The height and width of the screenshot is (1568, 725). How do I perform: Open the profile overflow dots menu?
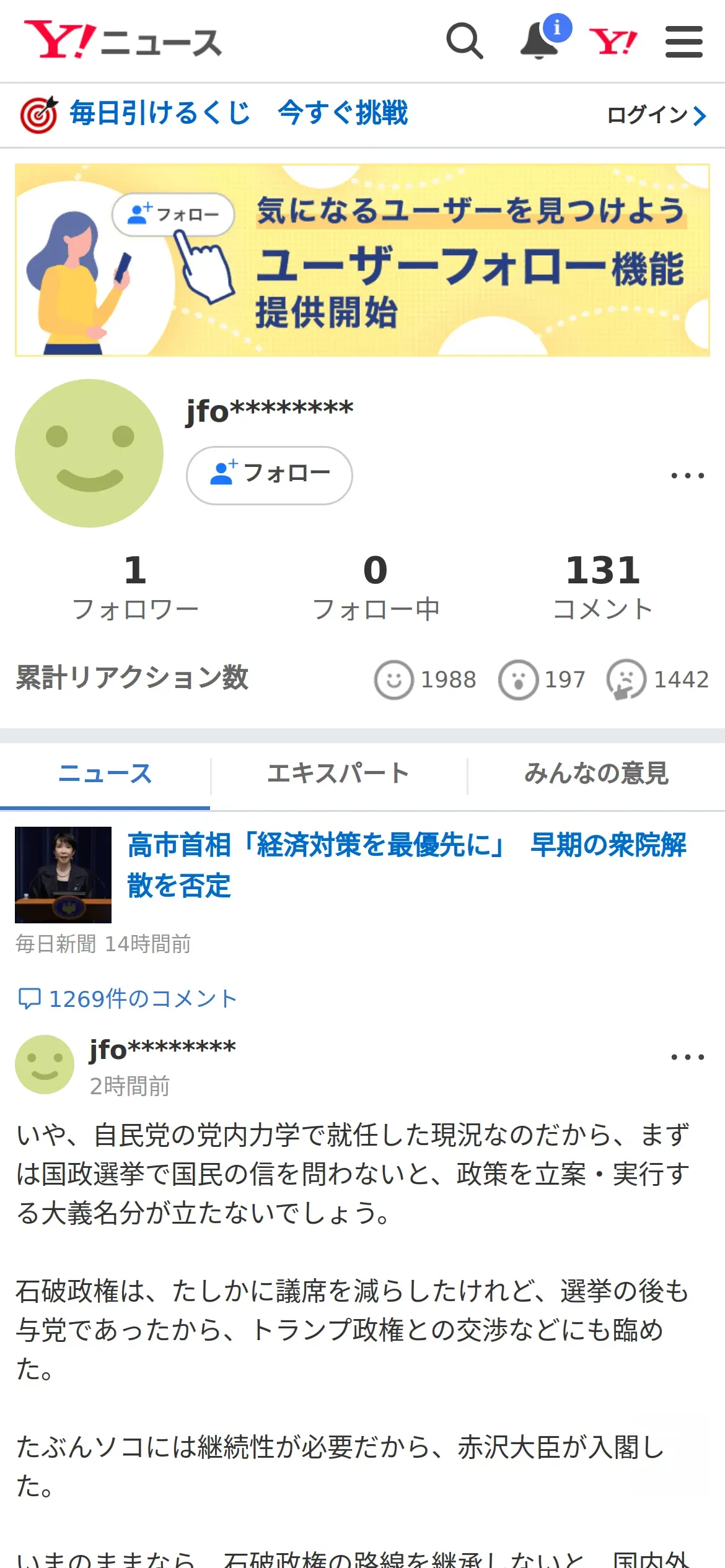point(687,476)
